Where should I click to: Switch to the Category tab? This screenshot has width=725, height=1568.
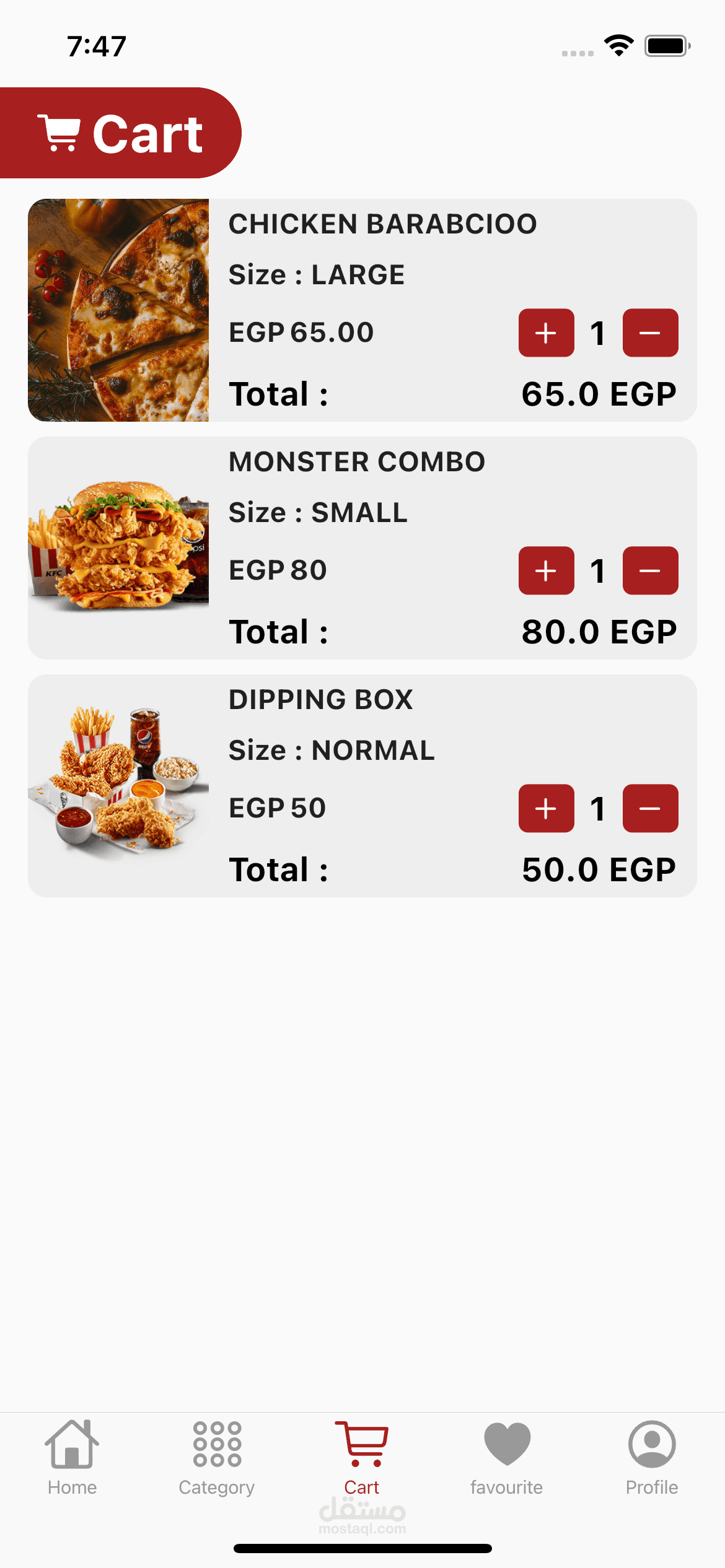(x=217, y=1458)
